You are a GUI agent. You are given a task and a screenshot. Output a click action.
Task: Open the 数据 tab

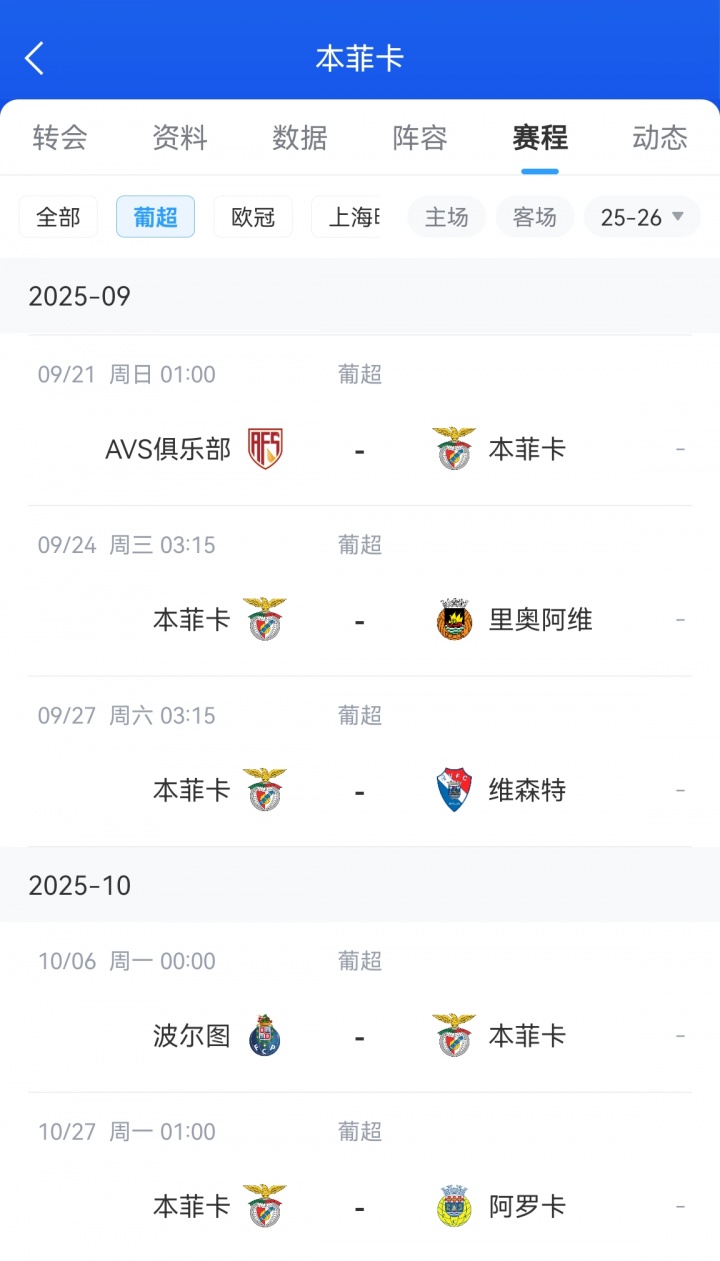300,137
